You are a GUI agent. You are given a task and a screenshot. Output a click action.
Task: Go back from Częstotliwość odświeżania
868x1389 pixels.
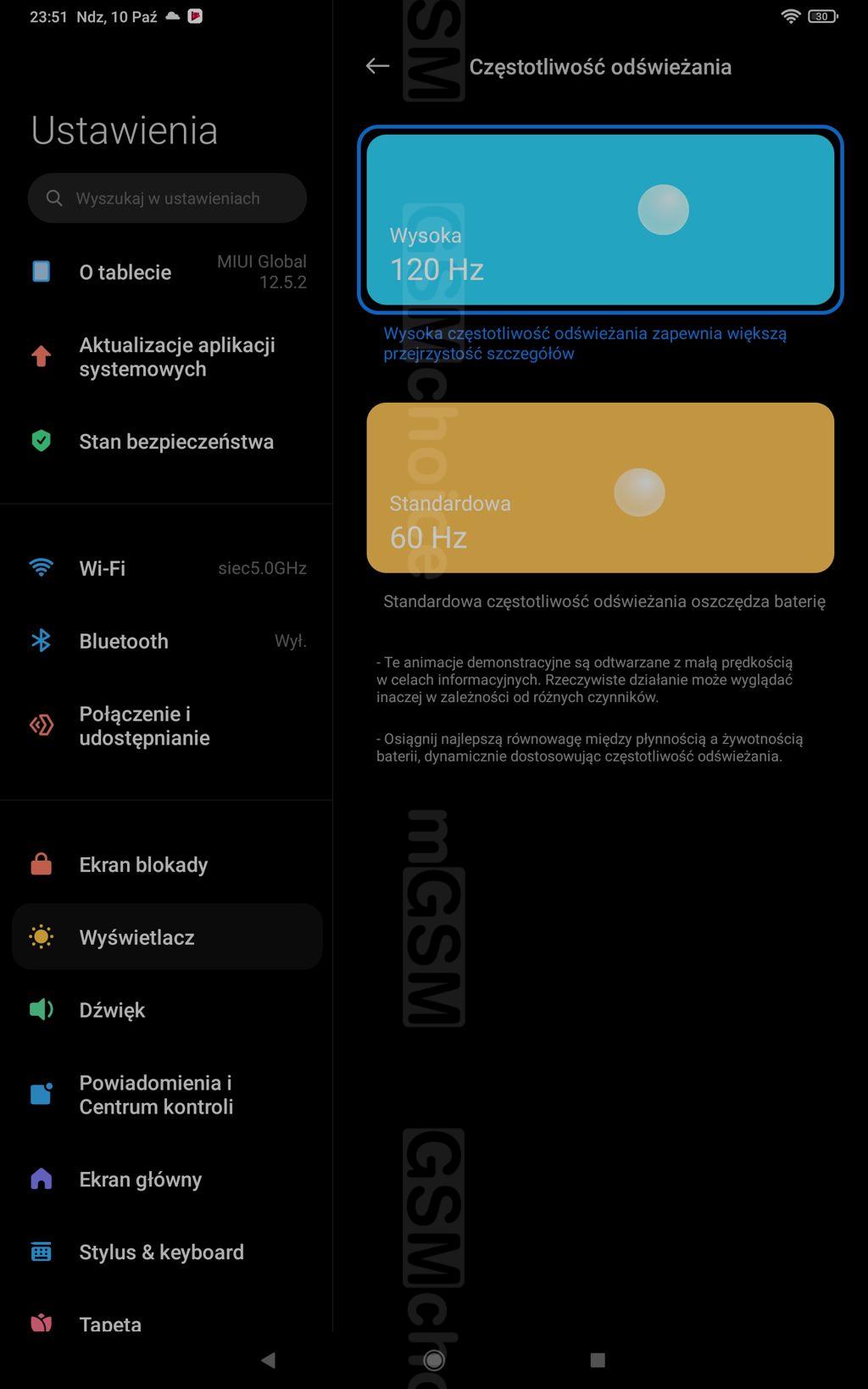[377, 66]
